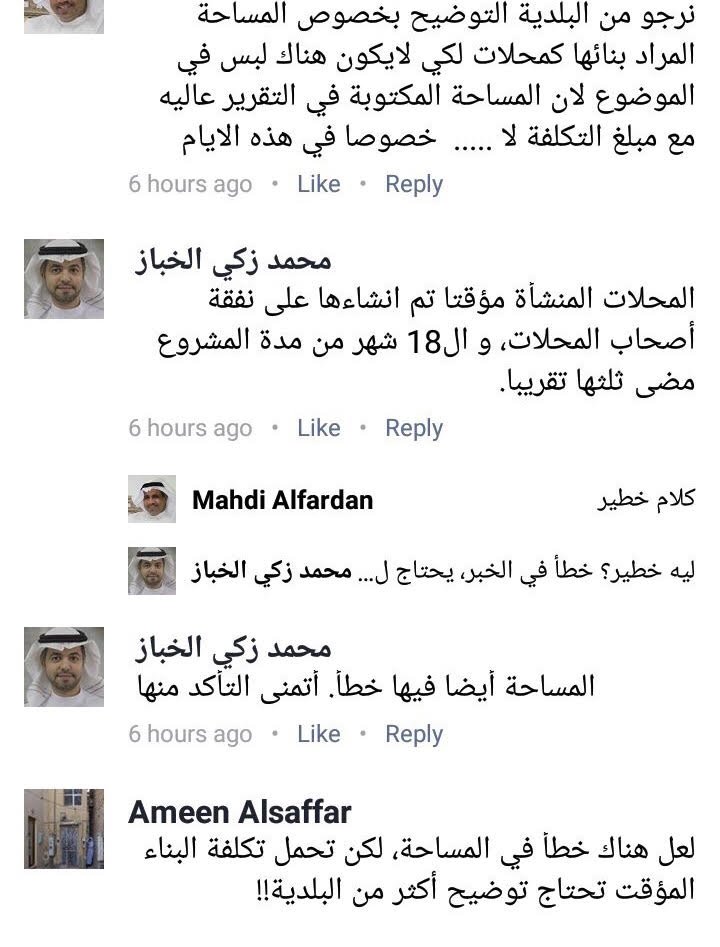Tap Mahdi Alfardan's avatar on his reply
Viewport: 720px width, 947px height.
152,499
